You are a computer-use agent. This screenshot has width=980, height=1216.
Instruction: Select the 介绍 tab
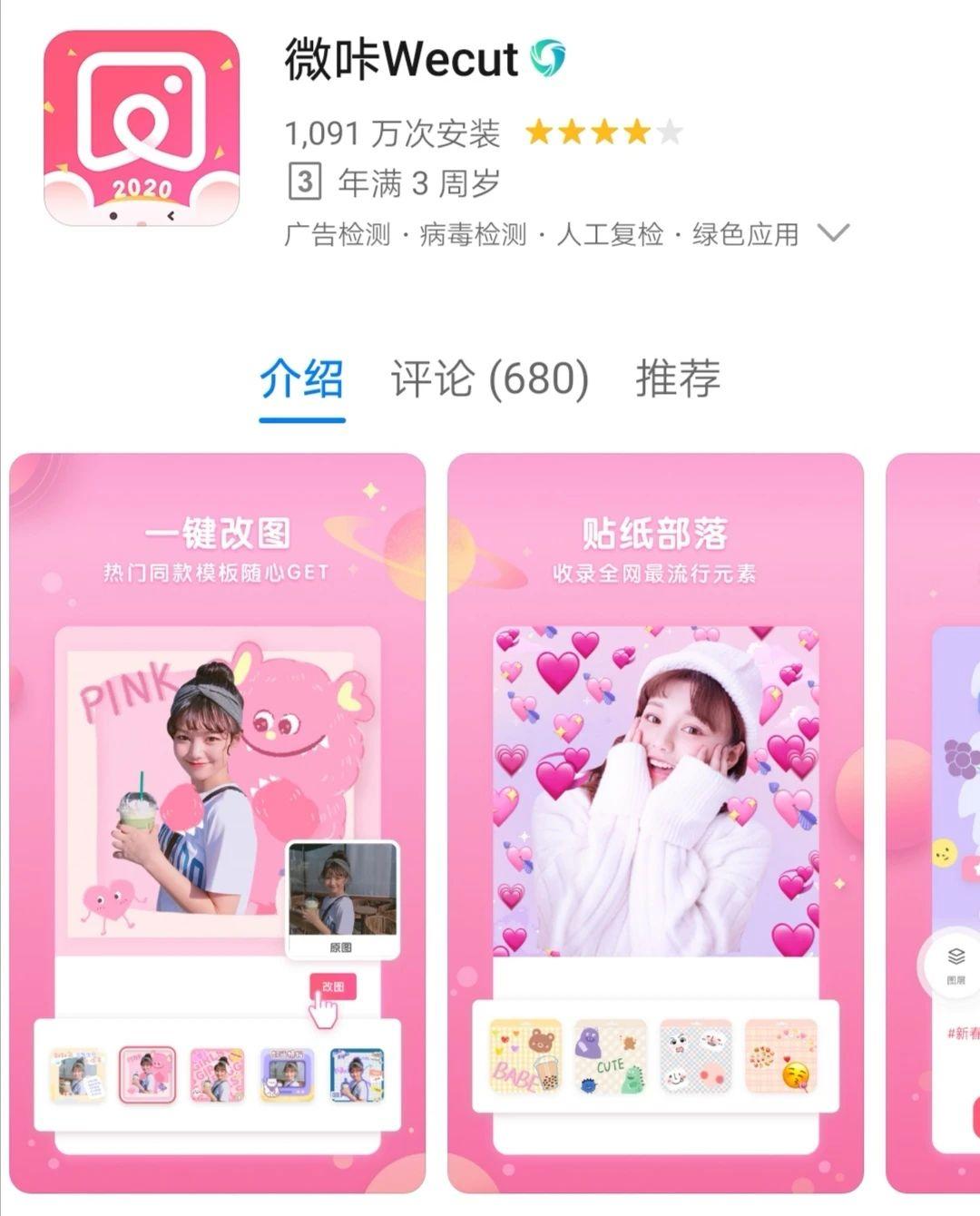(301, 378)
